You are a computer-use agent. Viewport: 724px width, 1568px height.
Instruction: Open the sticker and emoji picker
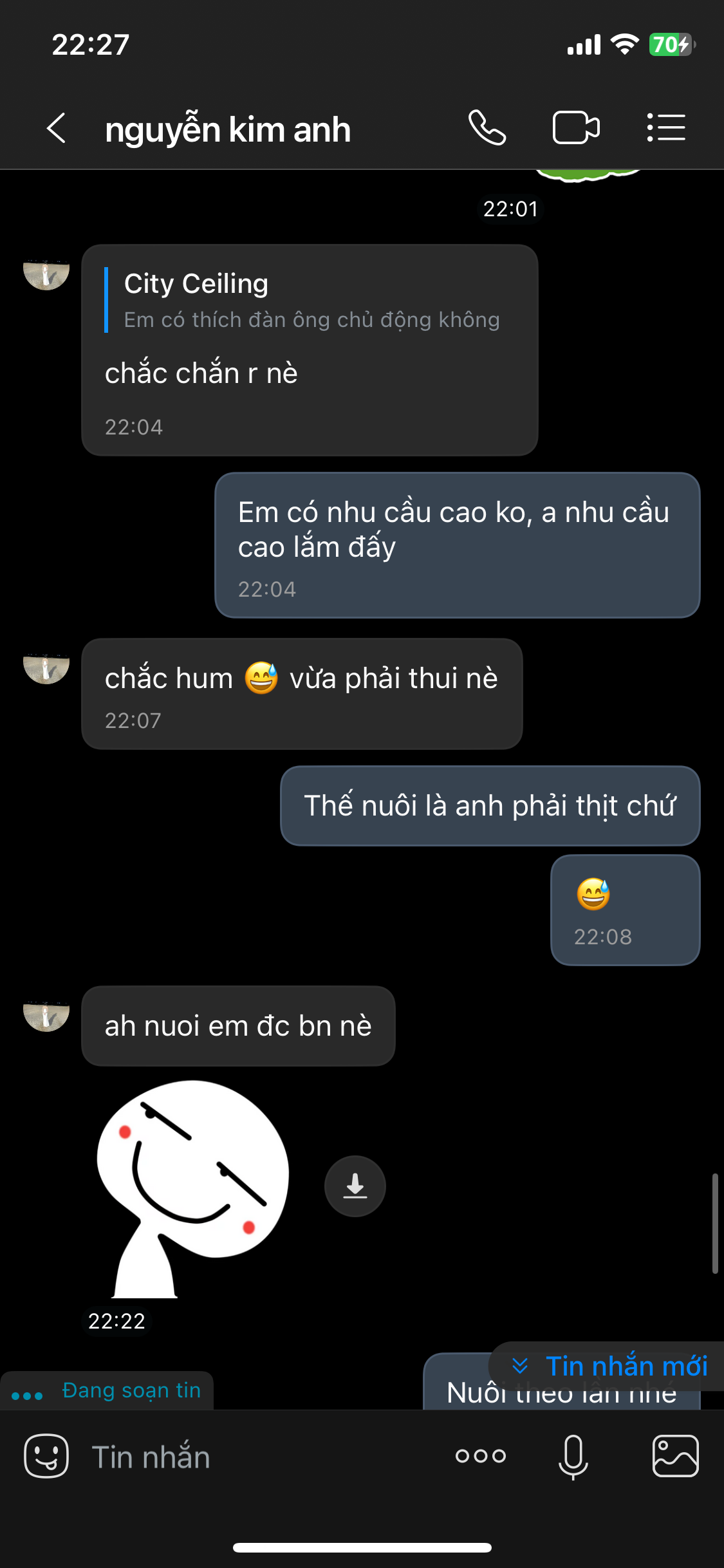point(46,1456)
